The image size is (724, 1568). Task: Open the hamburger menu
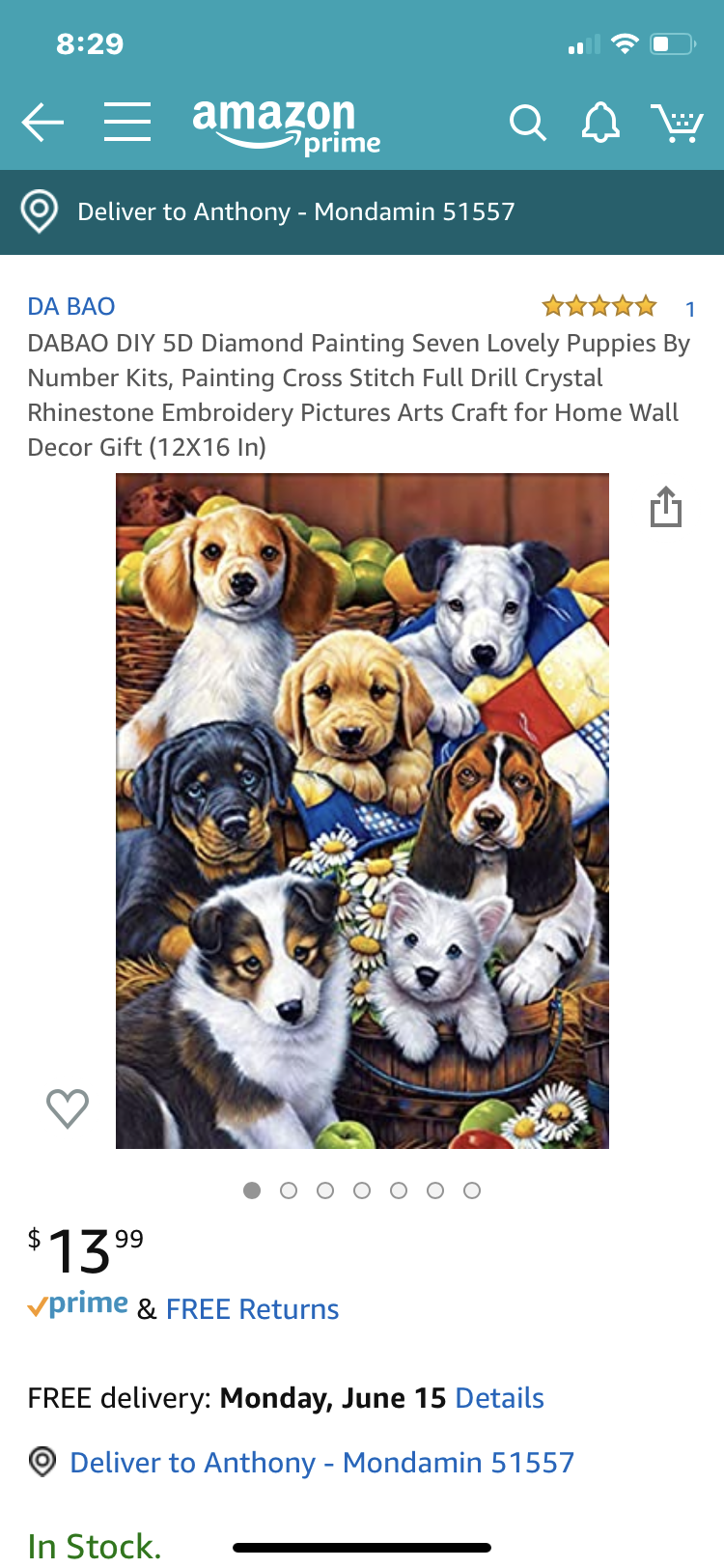(127, 123)
